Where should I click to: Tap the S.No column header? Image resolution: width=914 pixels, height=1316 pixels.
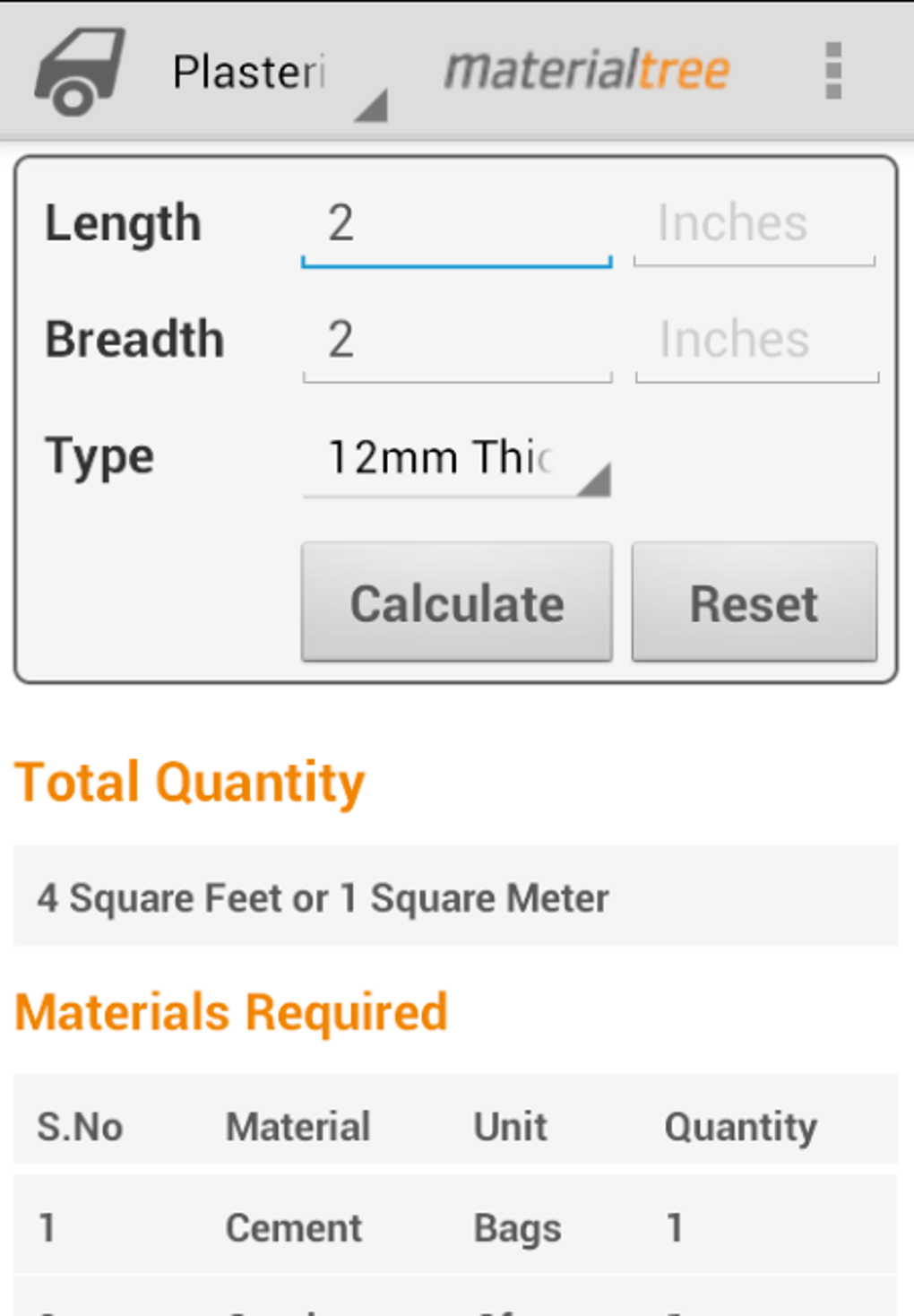click(79, 1126)
